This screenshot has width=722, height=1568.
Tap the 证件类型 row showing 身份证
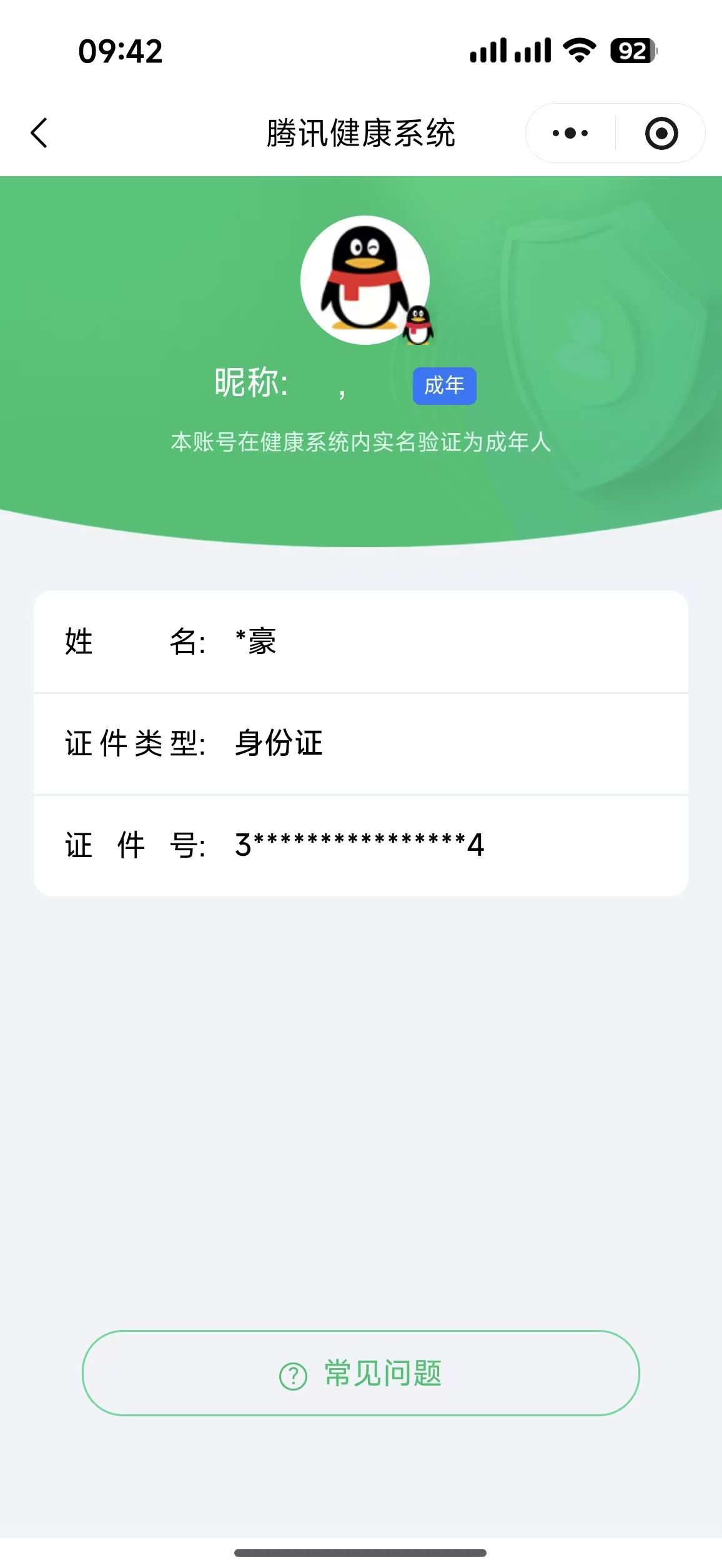(x=361, y=743)
